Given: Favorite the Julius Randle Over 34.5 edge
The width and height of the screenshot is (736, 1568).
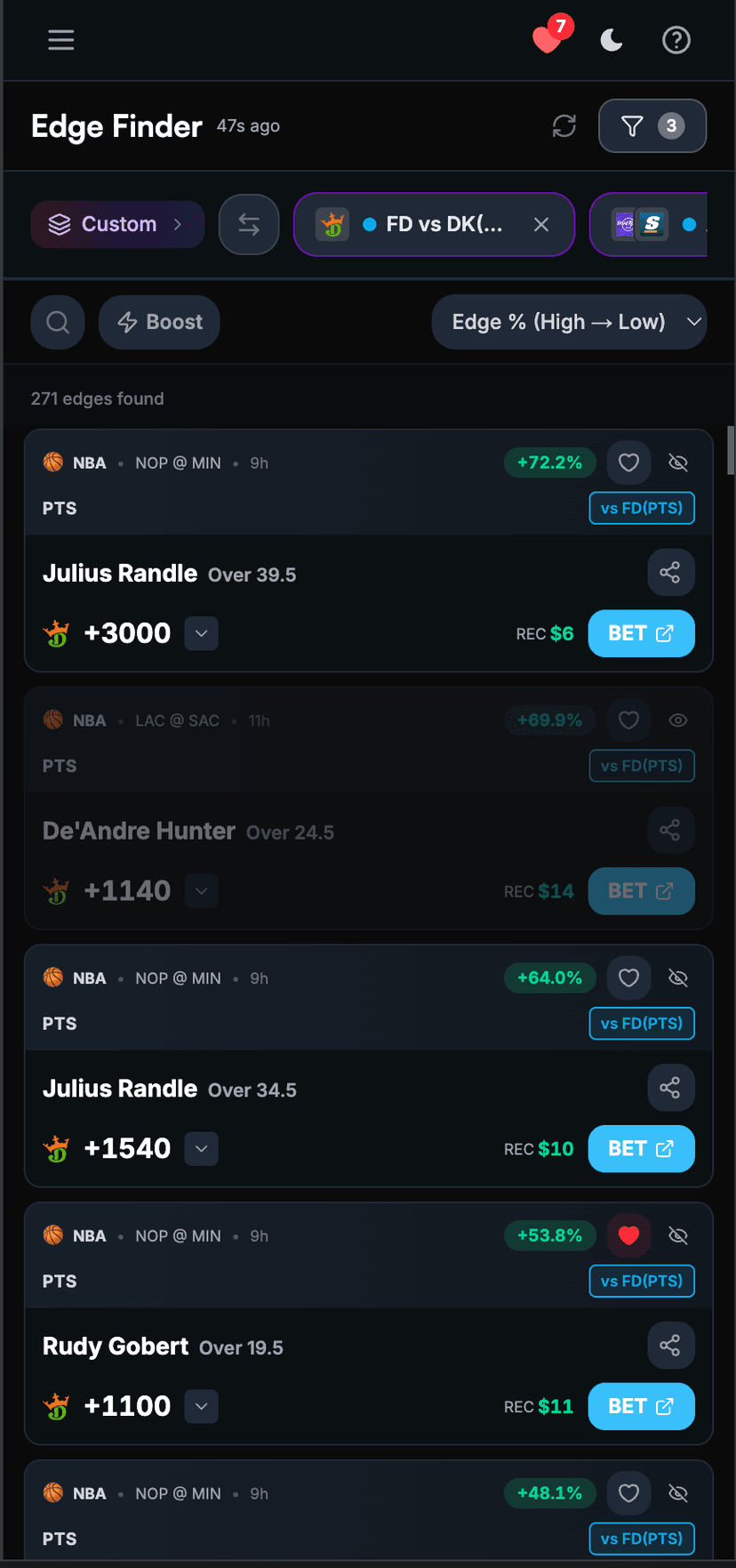Looking at the screenshot, I should coord(628,977).
